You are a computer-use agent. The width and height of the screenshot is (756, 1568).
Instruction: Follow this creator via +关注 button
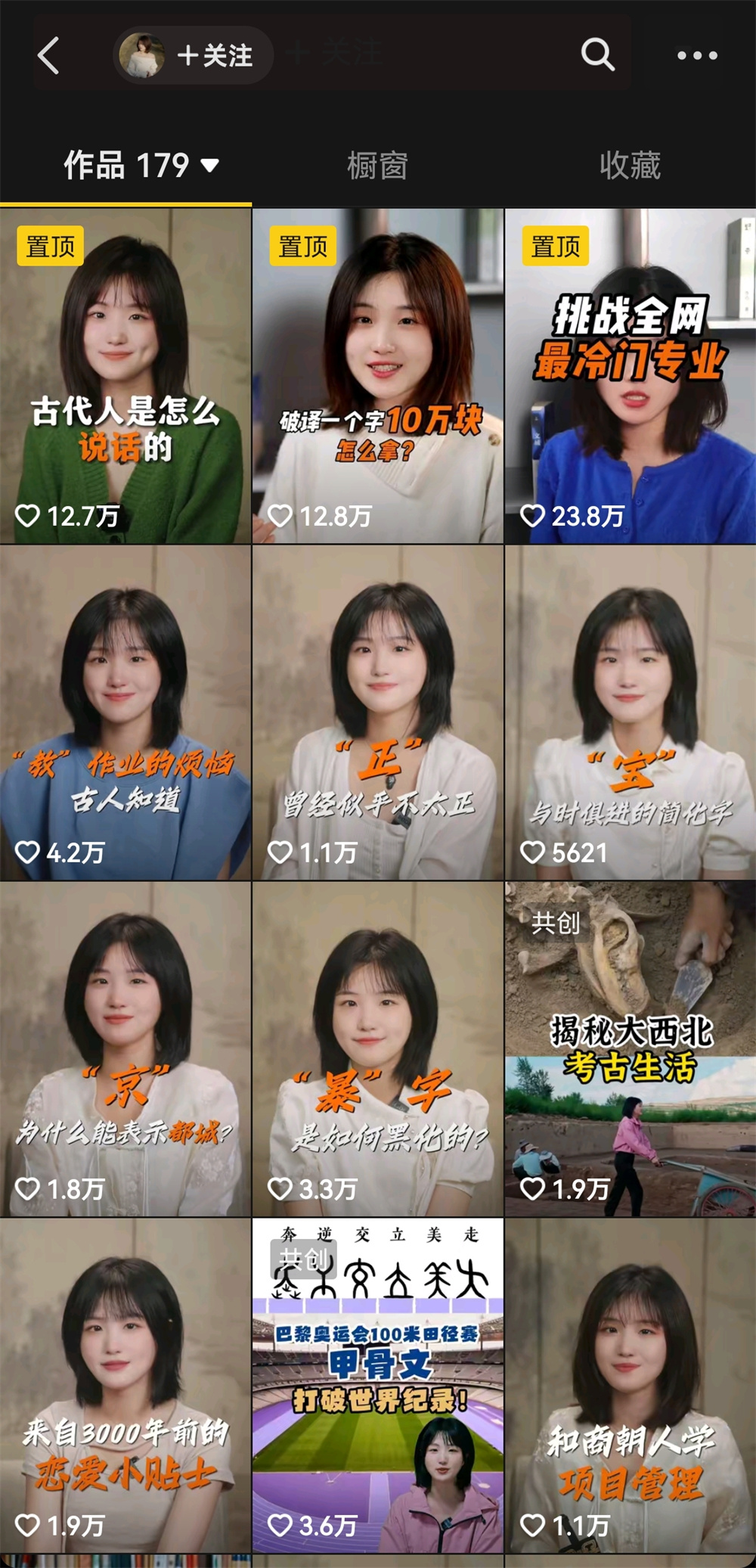(x=213, y=56)
